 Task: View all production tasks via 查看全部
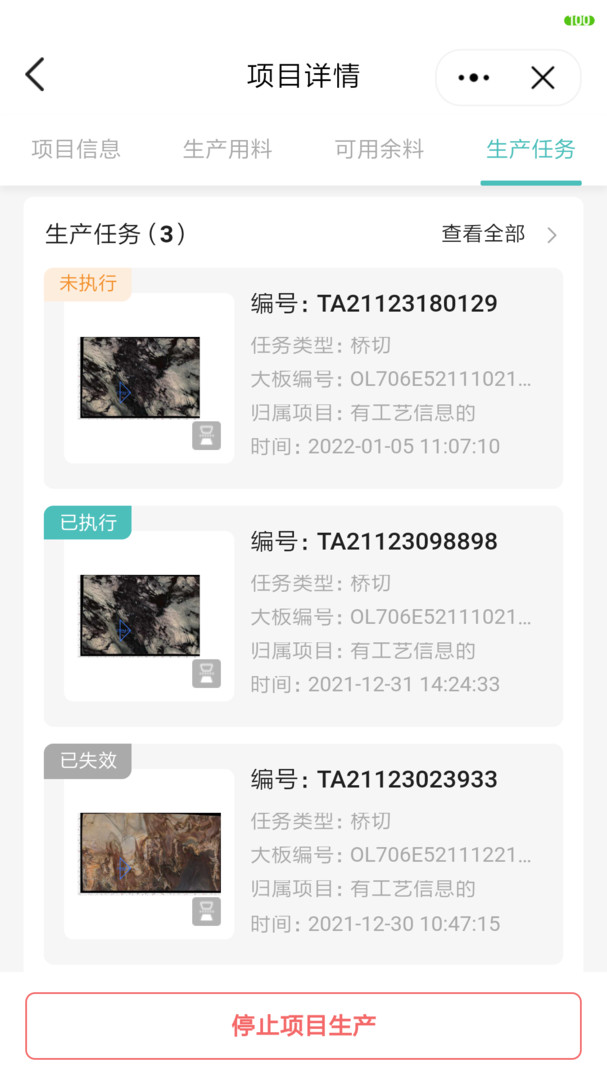498,234
